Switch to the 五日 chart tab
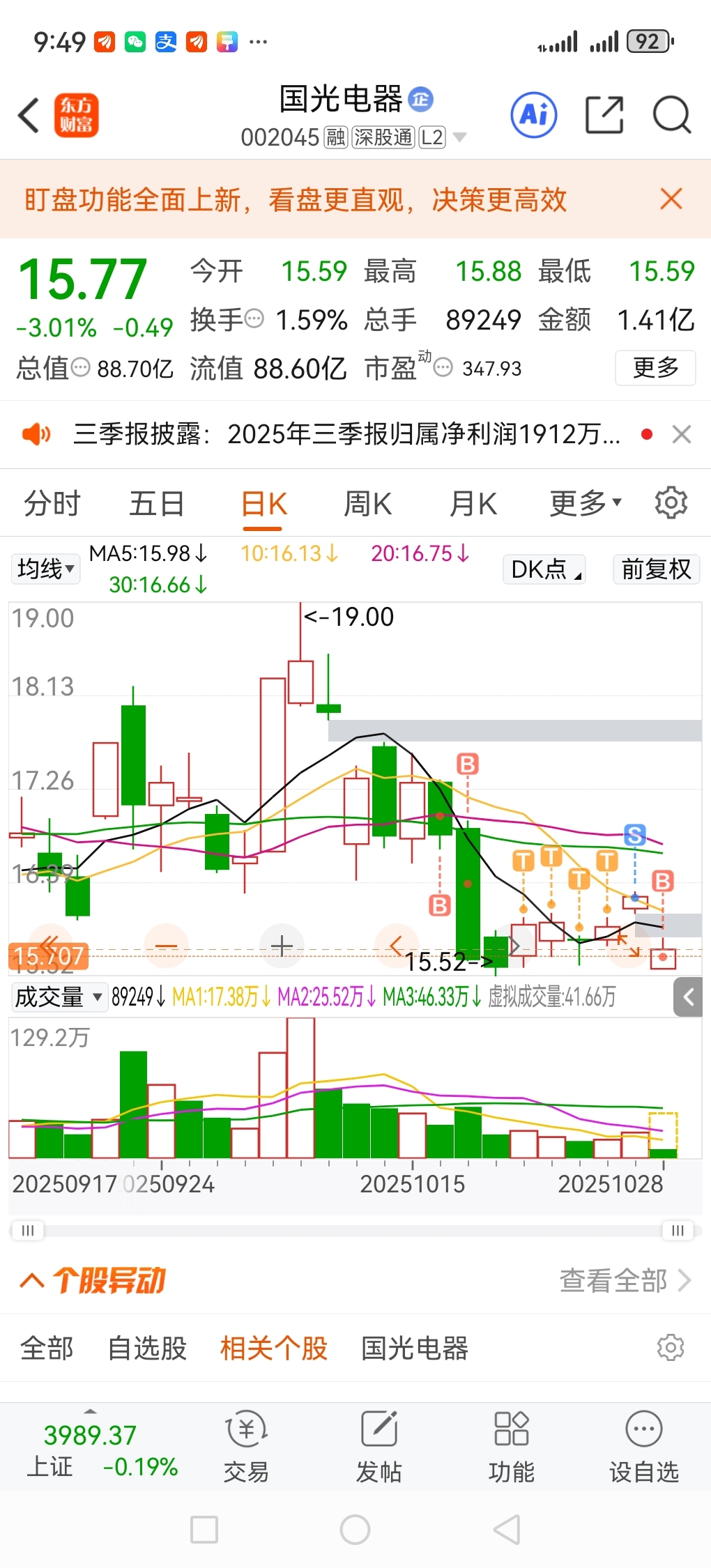Screen dimensions: 711x1568 click(x=157, y=503)
